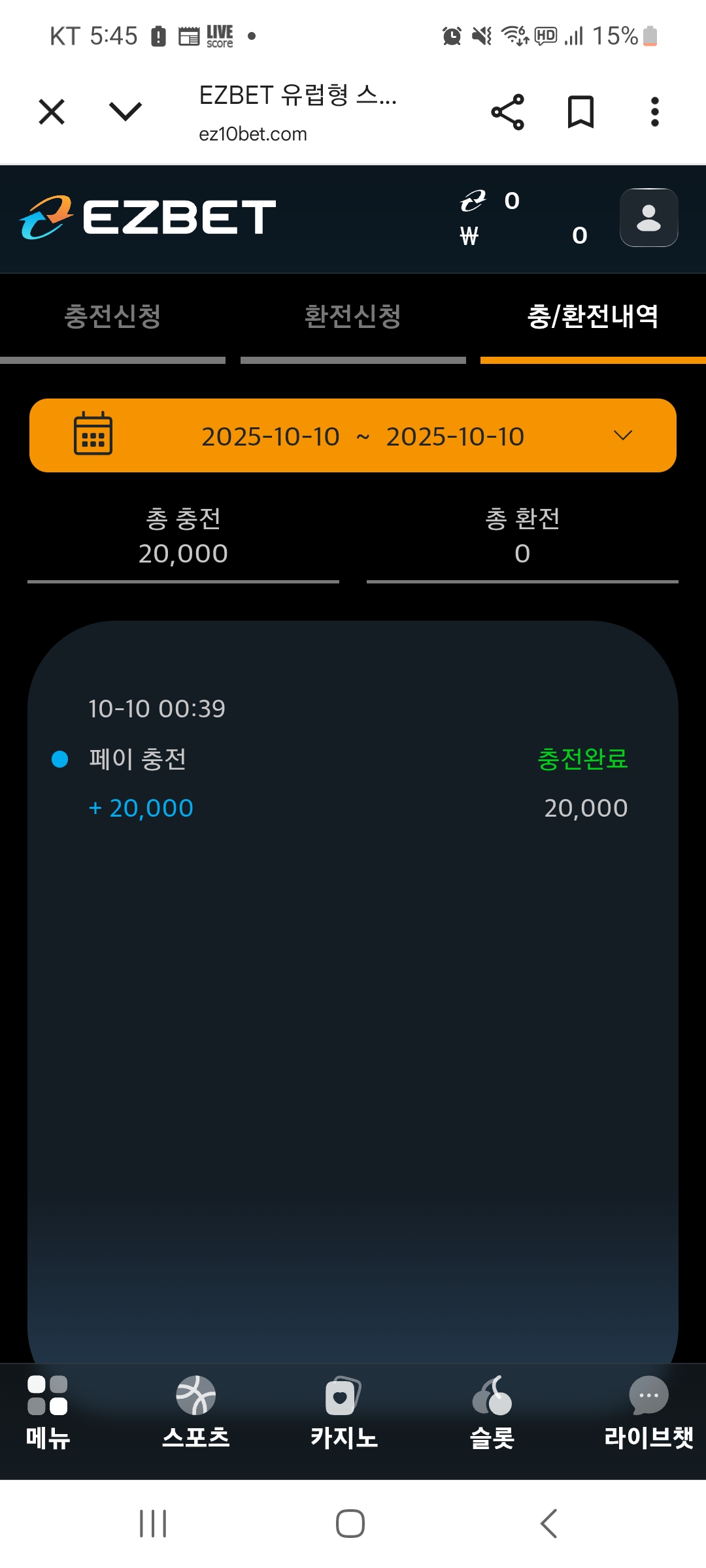Tap the EZBET logo to go home
Screen dimensions: 706x1568
tap(148, 218)
